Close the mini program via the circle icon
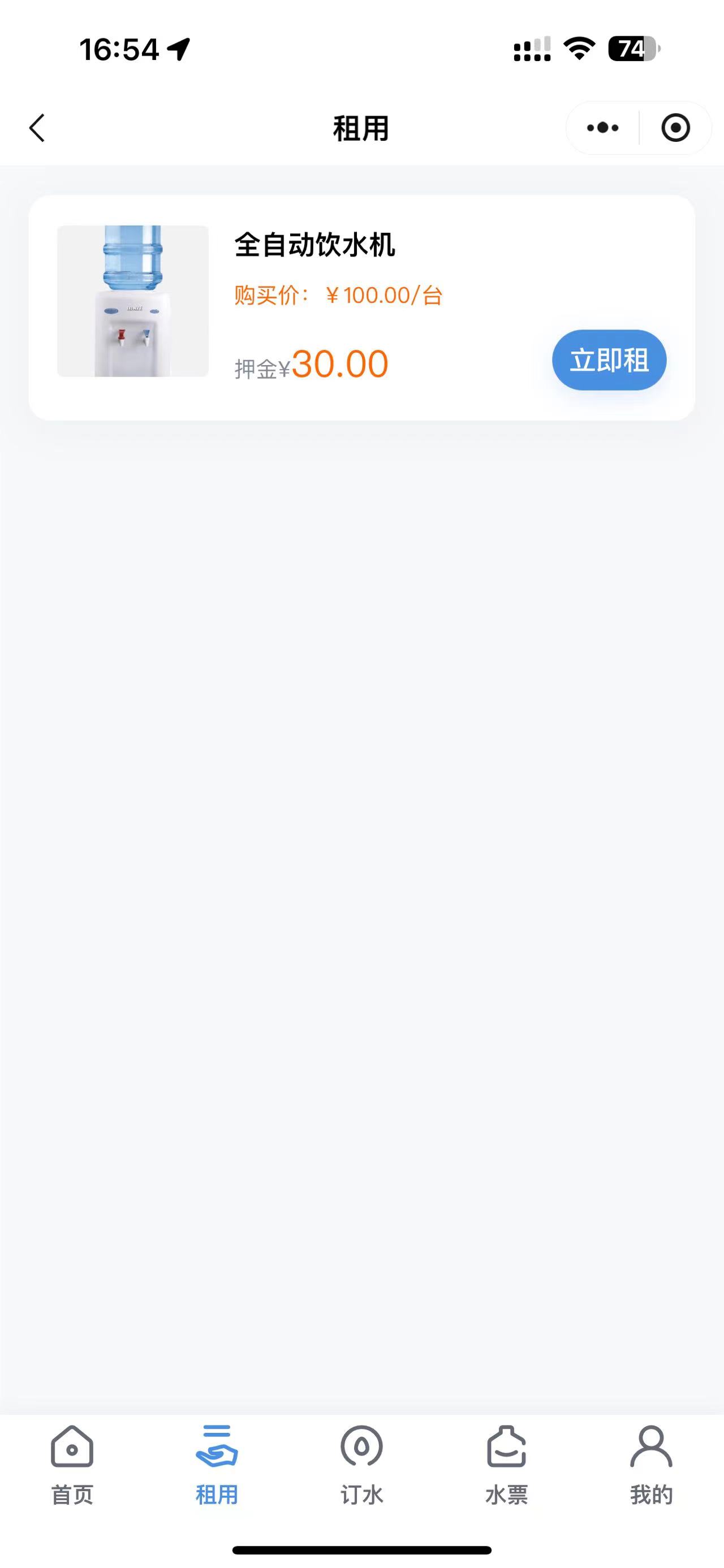 point(675,128)
